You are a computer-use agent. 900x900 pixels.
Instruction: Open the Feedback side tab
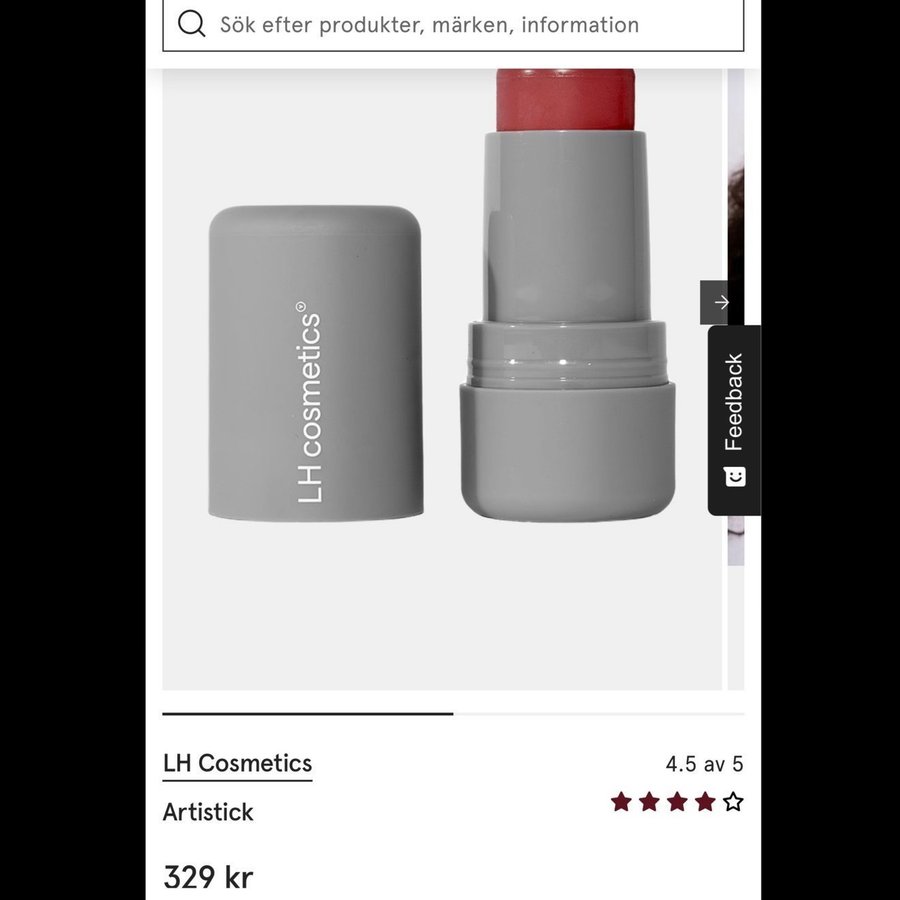pos(734,420)
